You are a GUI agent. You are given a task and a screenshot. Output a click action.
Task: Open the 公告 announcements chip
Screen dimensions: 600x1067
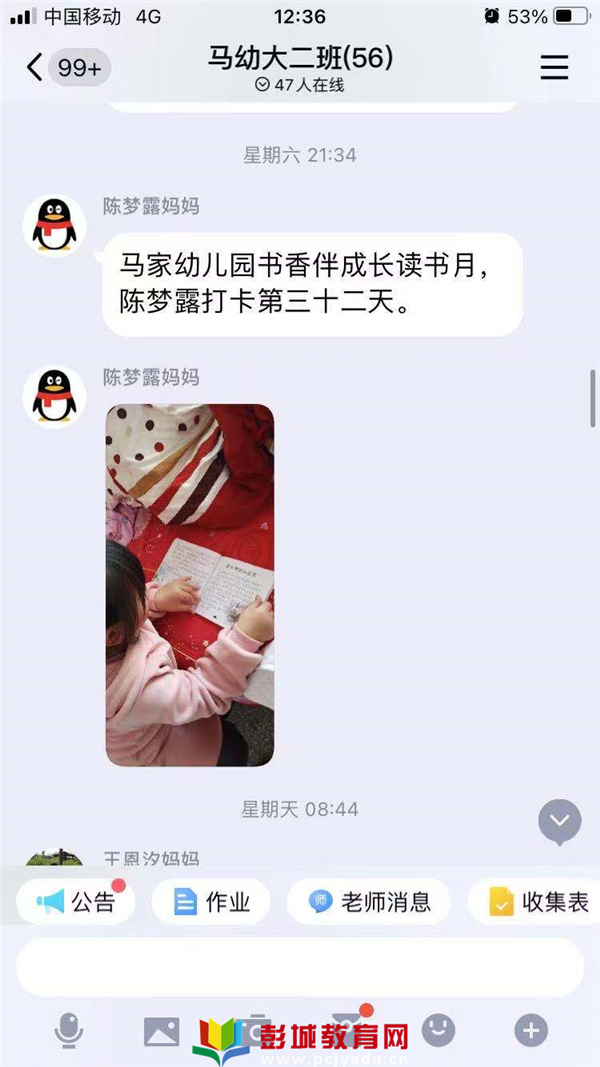[x=76, y=902]
